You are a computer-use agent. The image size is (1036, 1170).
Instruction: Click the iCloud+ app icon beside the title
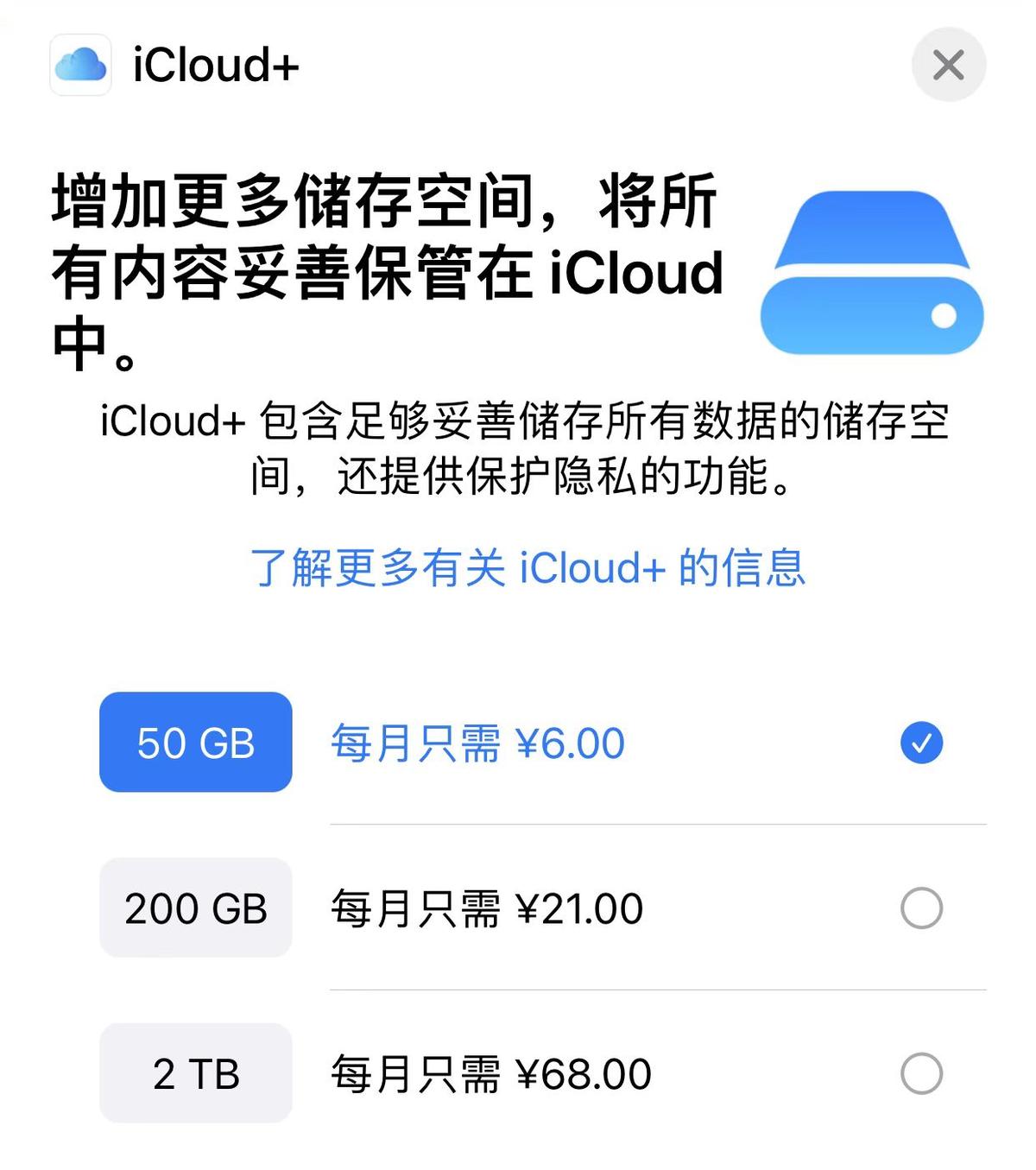tap(81, 65)
